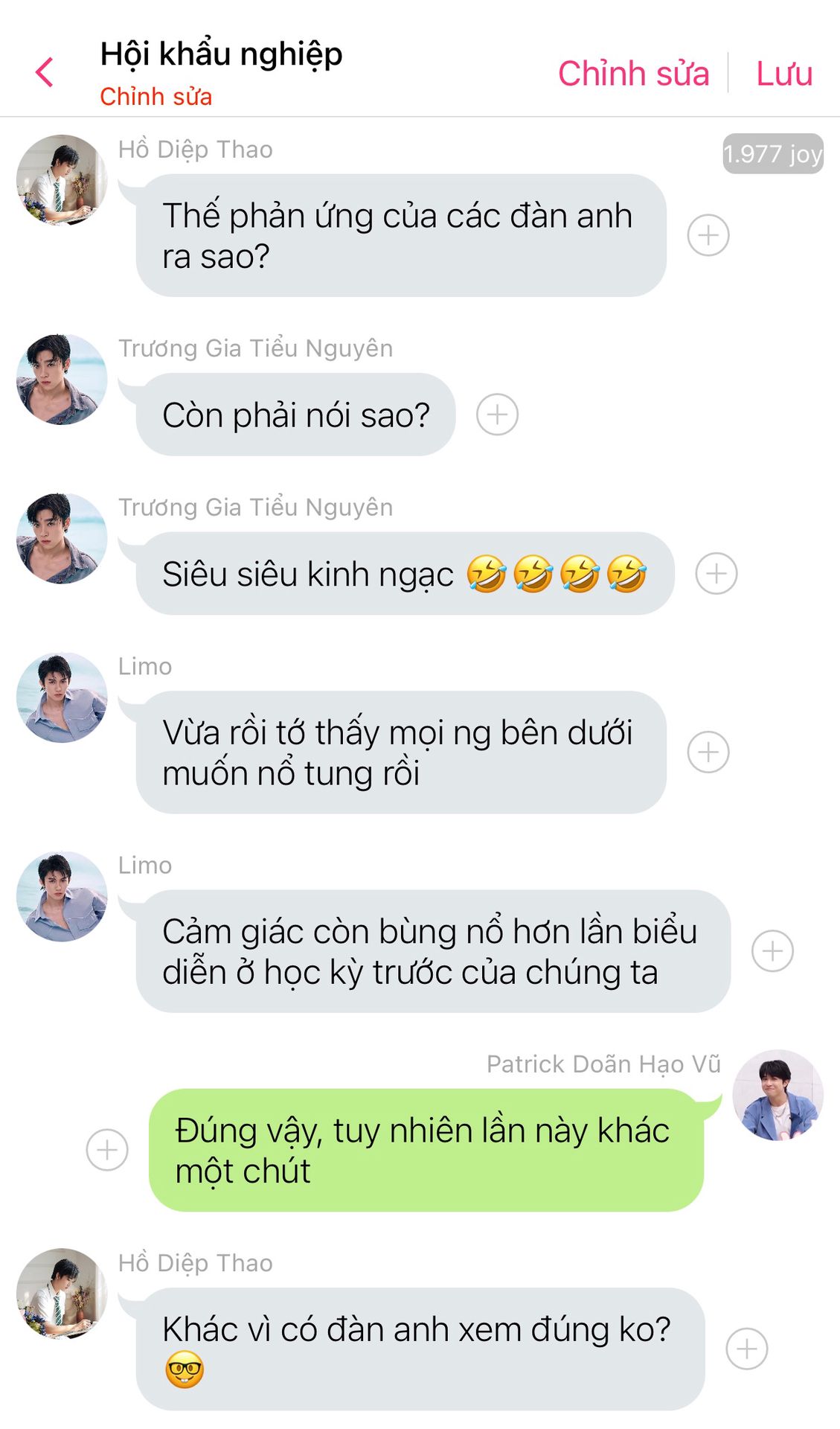The width and height of the screenshot is (840, 1429).
Task: Tap plus next to green "Đúng vậy" message
Action: (x=107, y=1149)
